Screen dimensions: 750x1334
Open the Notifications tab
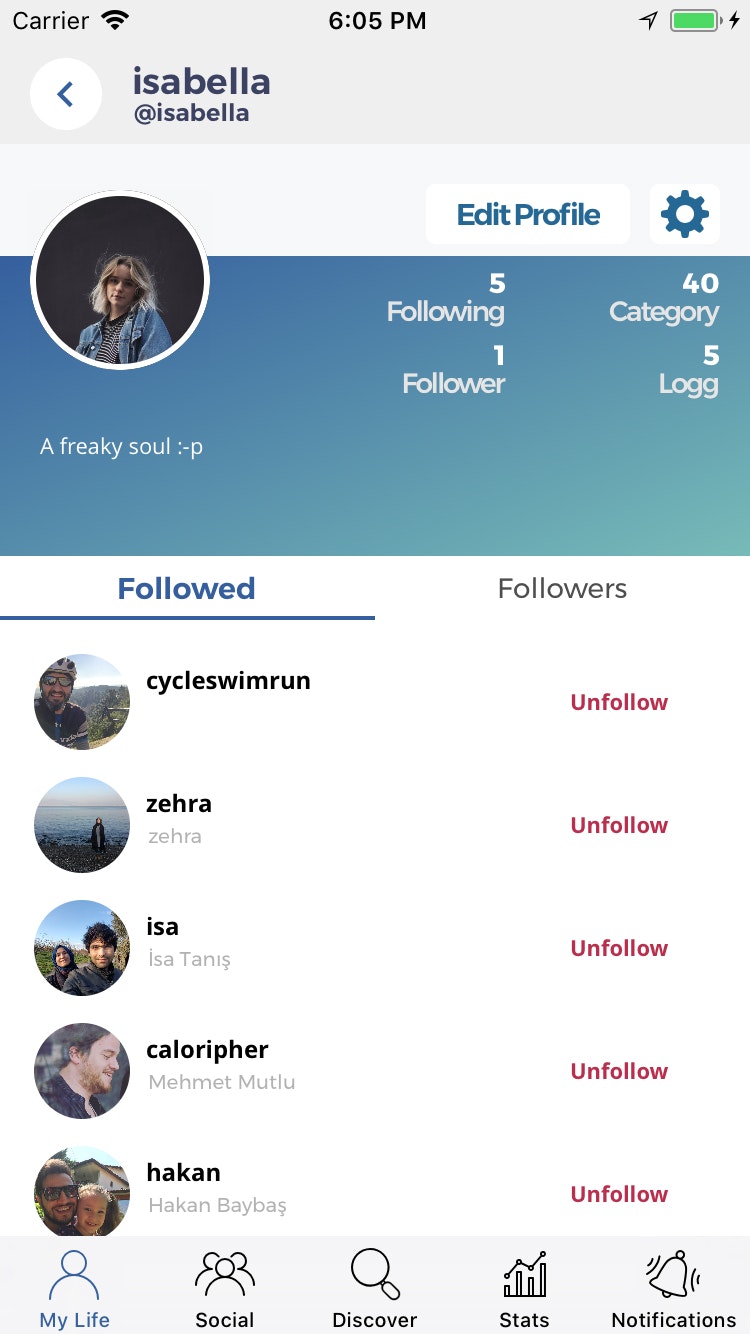(673, 1288)
